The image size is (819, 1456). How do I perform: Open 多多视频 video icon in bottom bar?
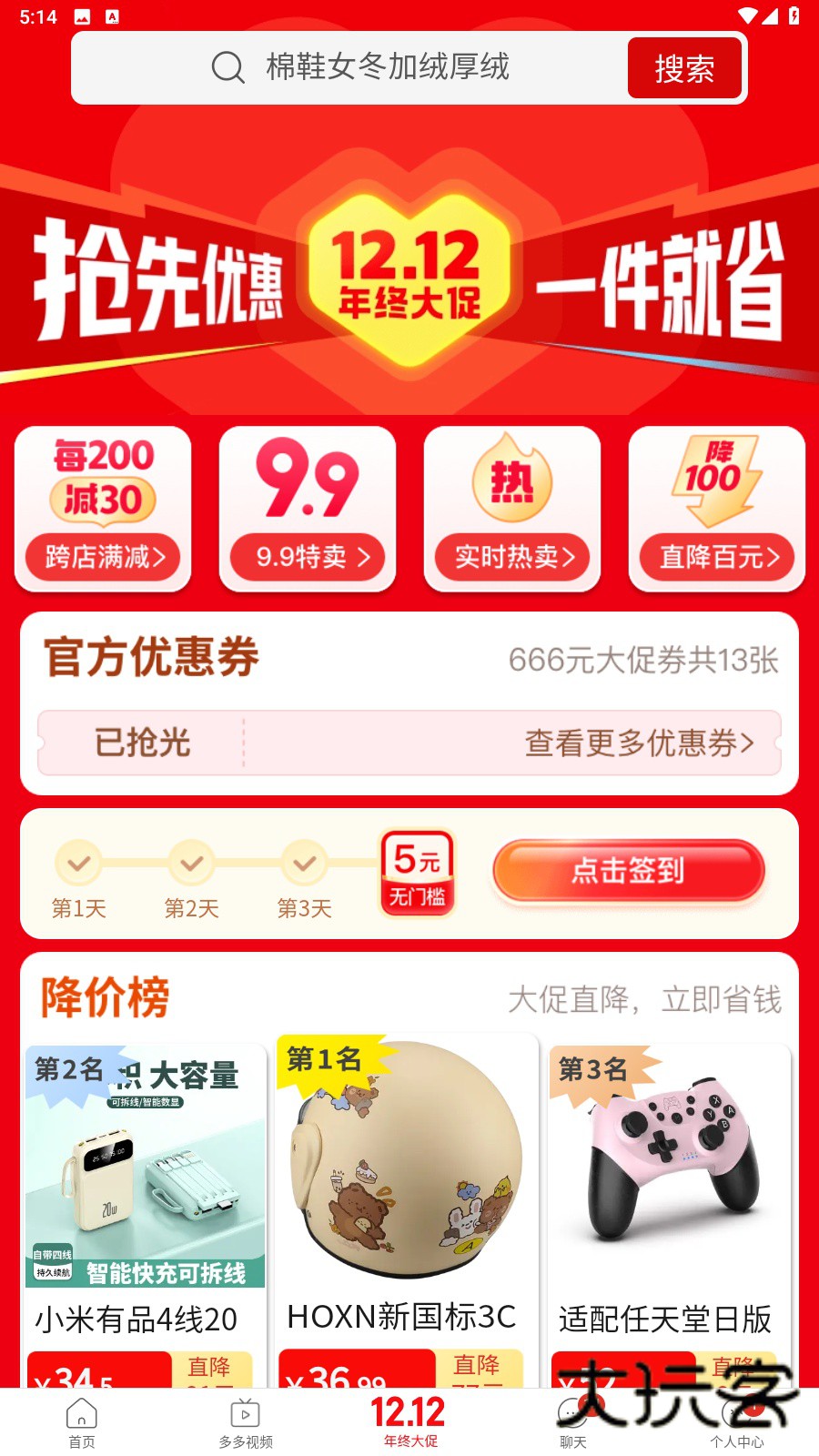point(245,1413)
